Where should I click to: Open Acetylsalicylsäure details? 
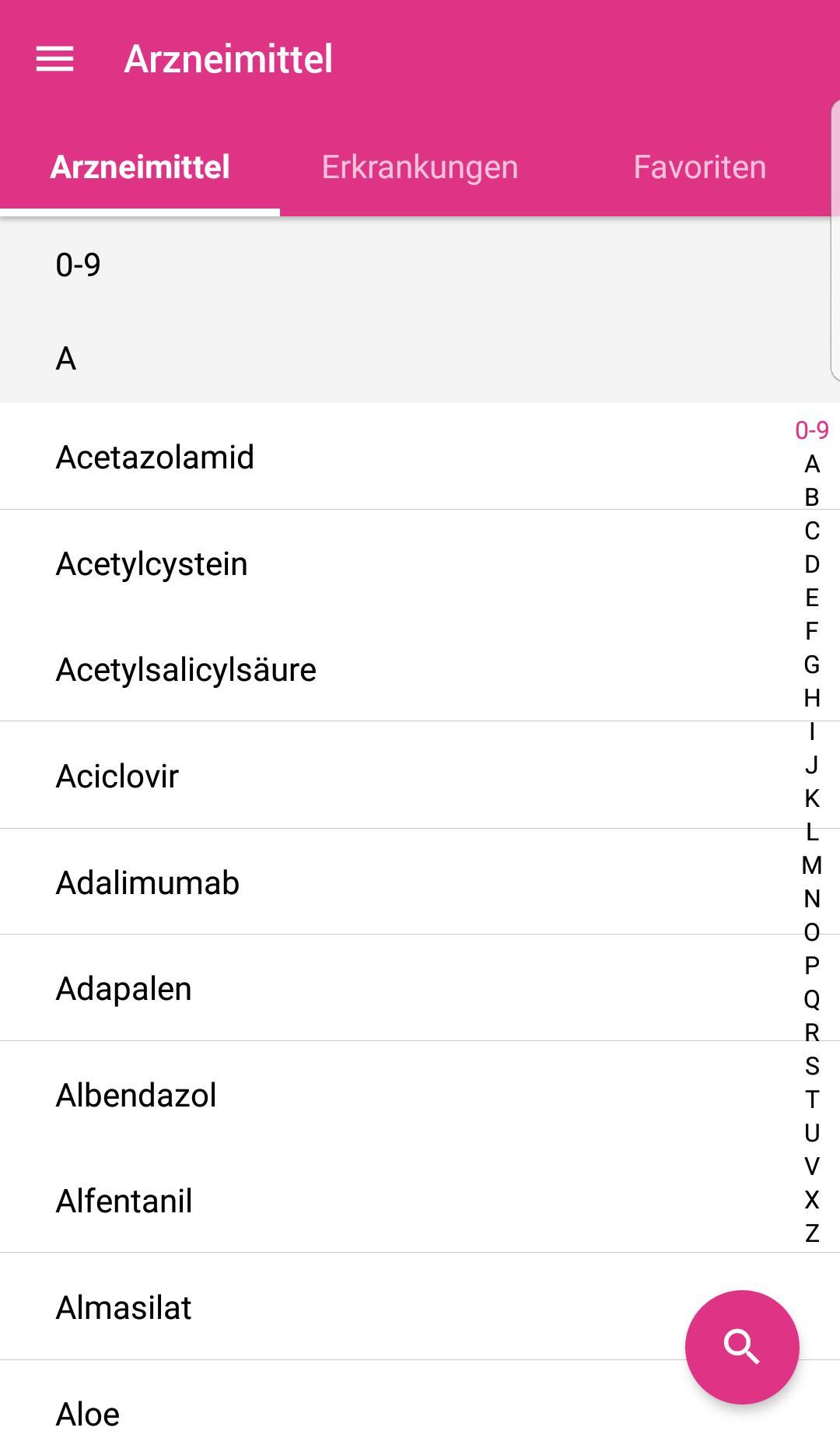[186, 669]
